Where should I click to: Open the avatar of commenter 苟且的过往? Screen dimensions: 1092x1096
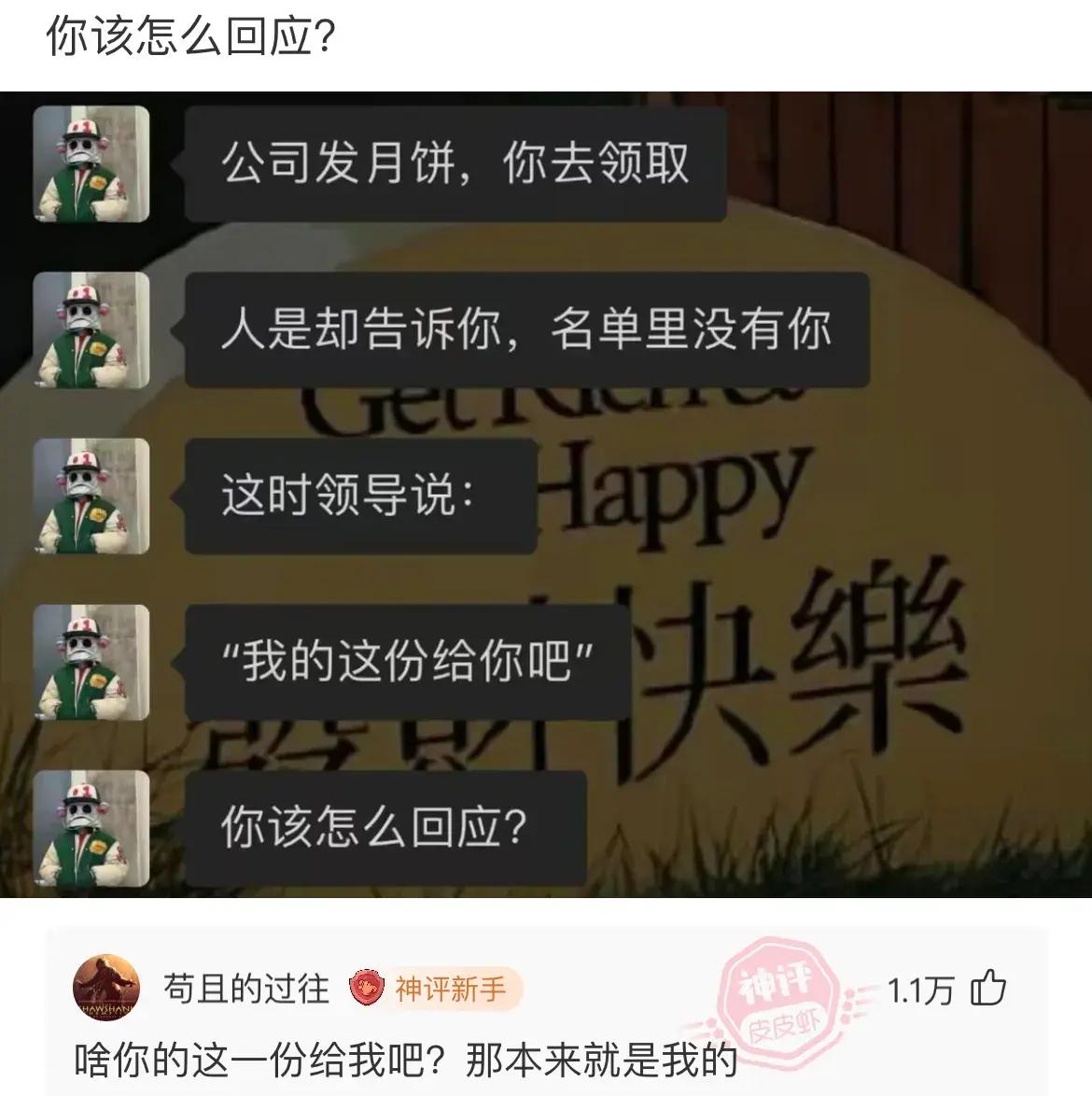(x=105, y=989)
